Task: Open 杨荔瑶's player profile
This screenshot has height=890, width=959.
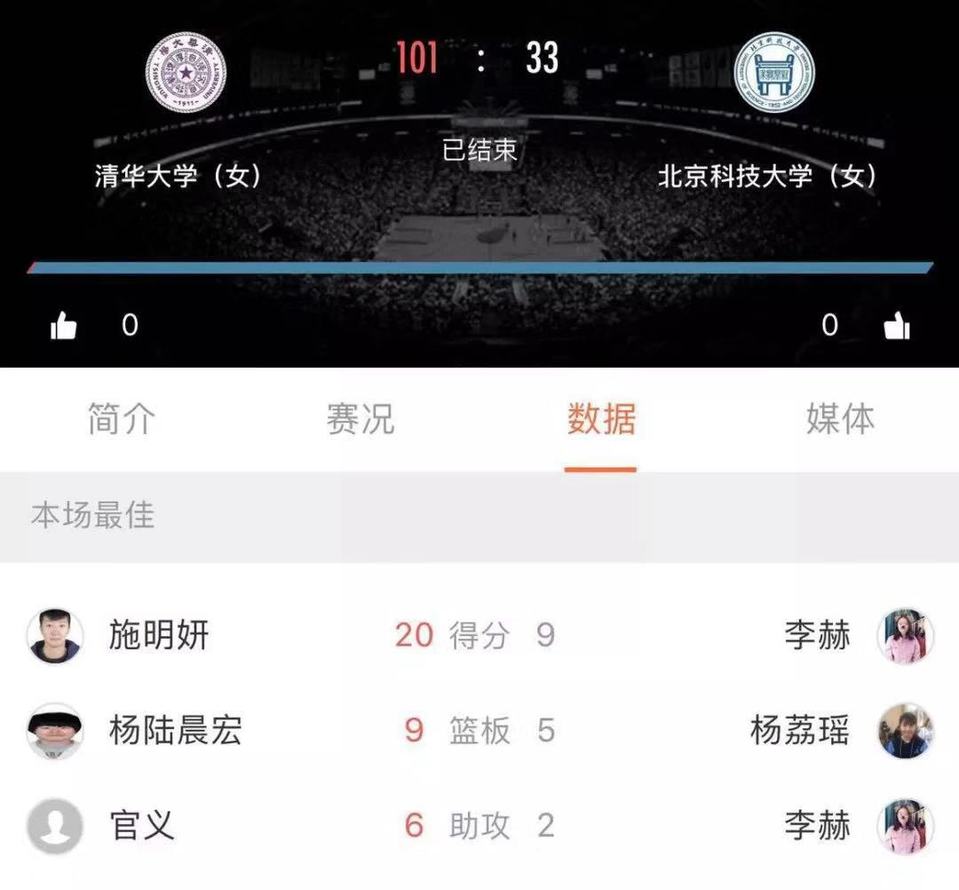Action: (905, 731)
